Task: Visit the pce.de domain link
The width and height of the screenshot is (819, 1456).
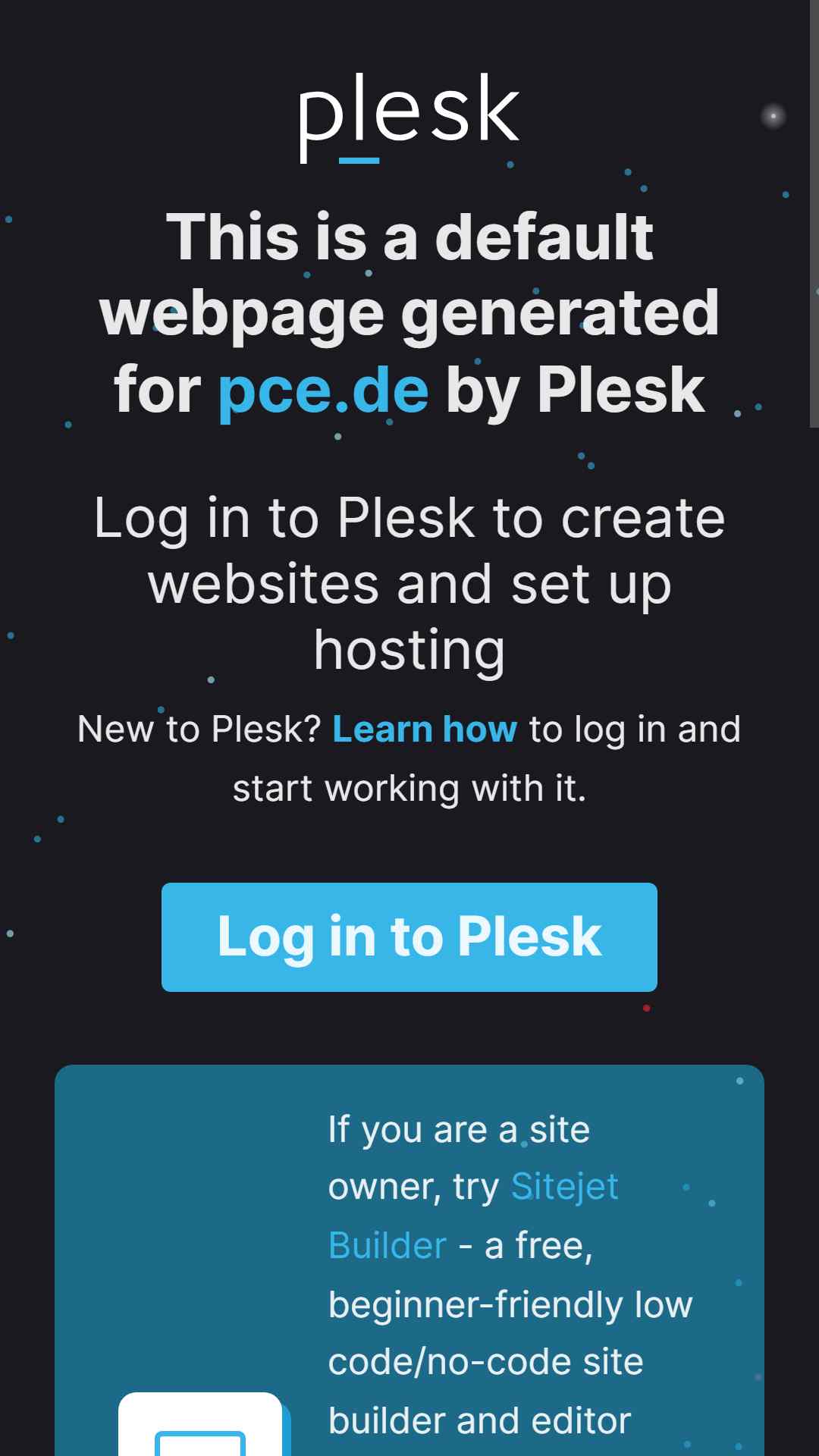Action: click(x=324, y=390)
